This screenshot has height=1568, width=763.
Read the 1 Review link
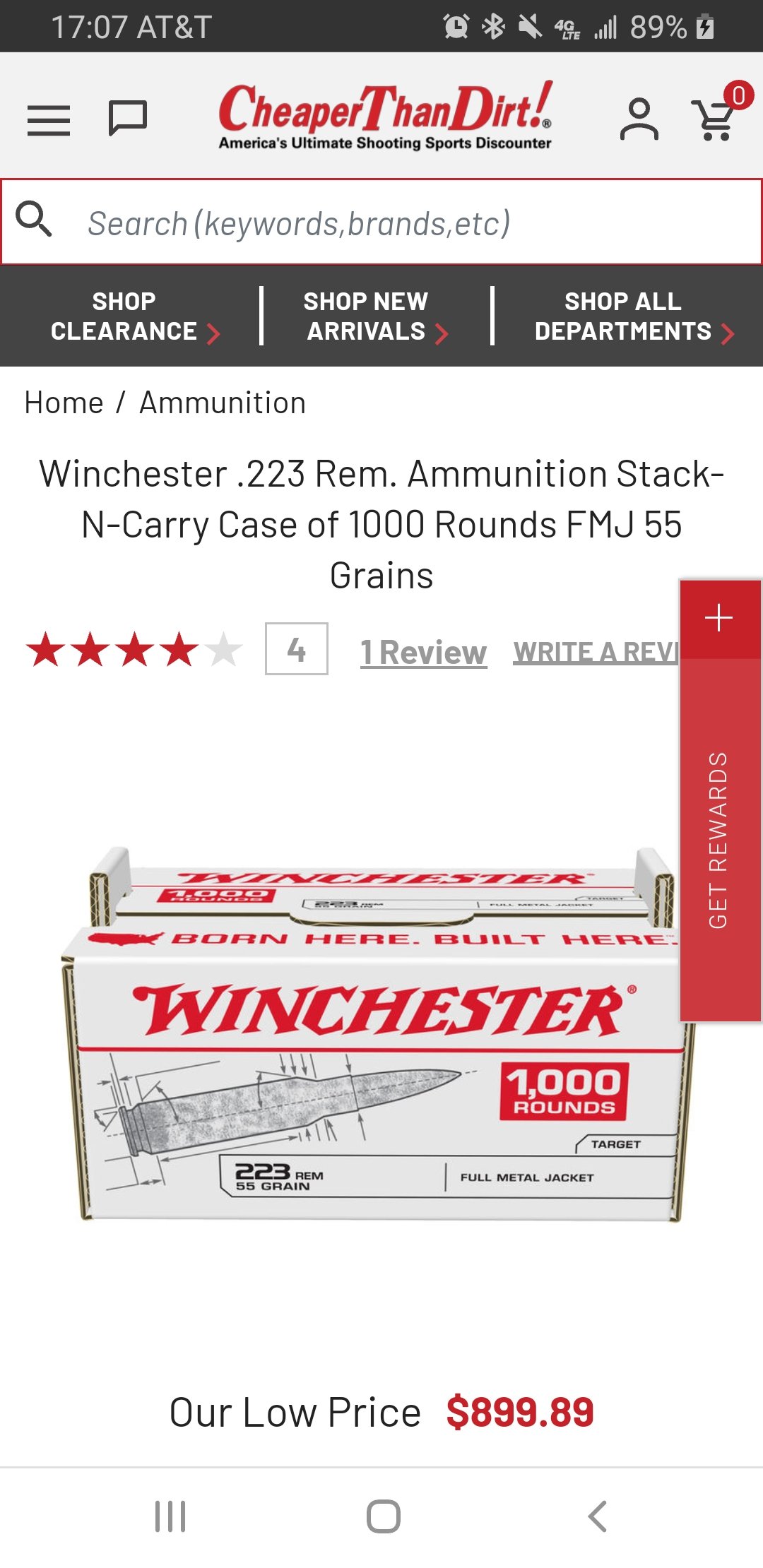423,651
